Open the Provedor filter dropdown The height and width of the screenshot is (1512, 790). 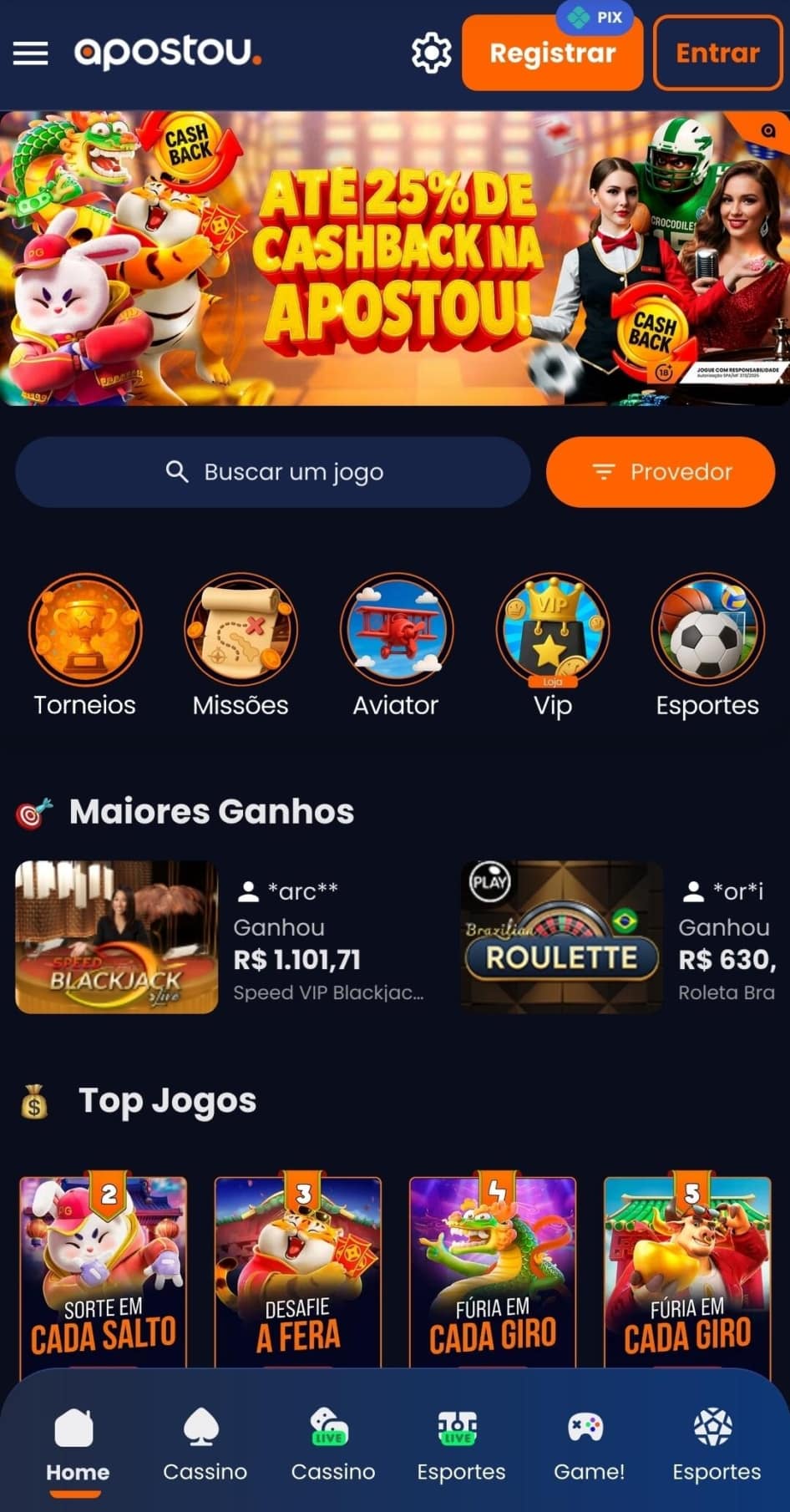click(x=660, y=472)
